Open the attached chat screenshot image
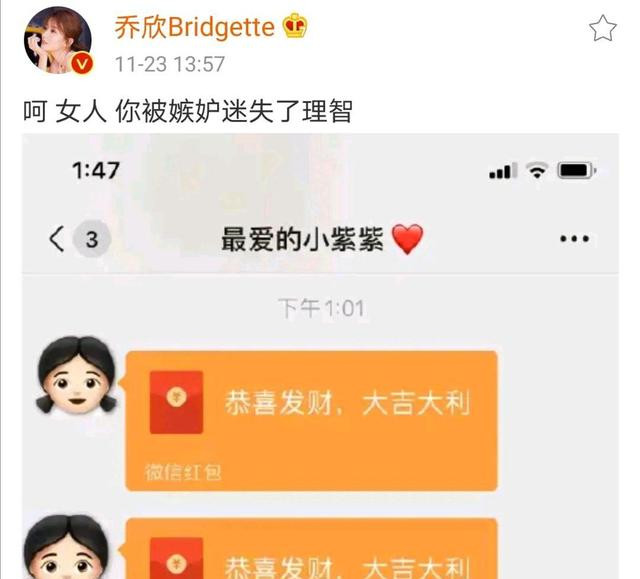Screen dimensions: 640x579 coord(320,360)
